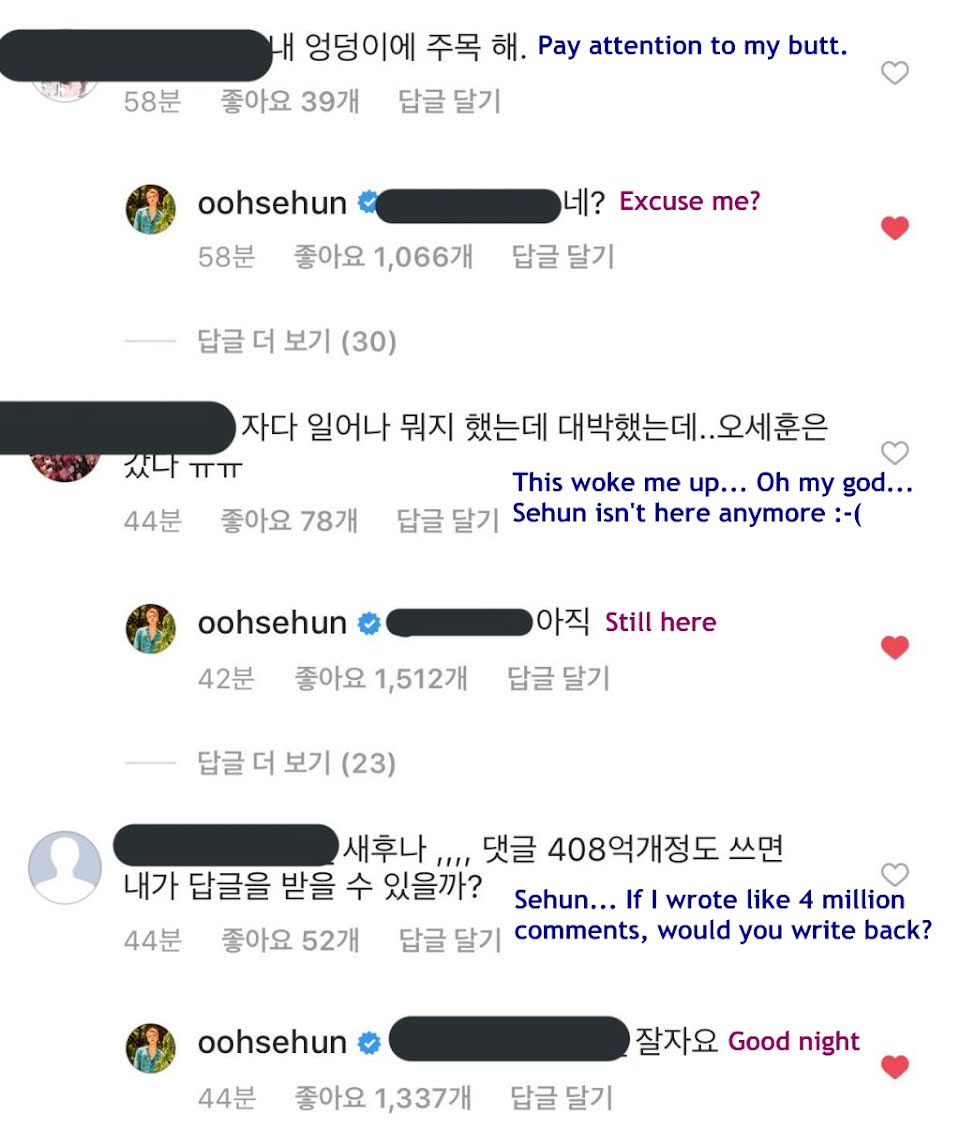Like the comment '자다 일어나 뭐지 했는데'
This screenshot has height=1145, width=960.
(894, 453)
